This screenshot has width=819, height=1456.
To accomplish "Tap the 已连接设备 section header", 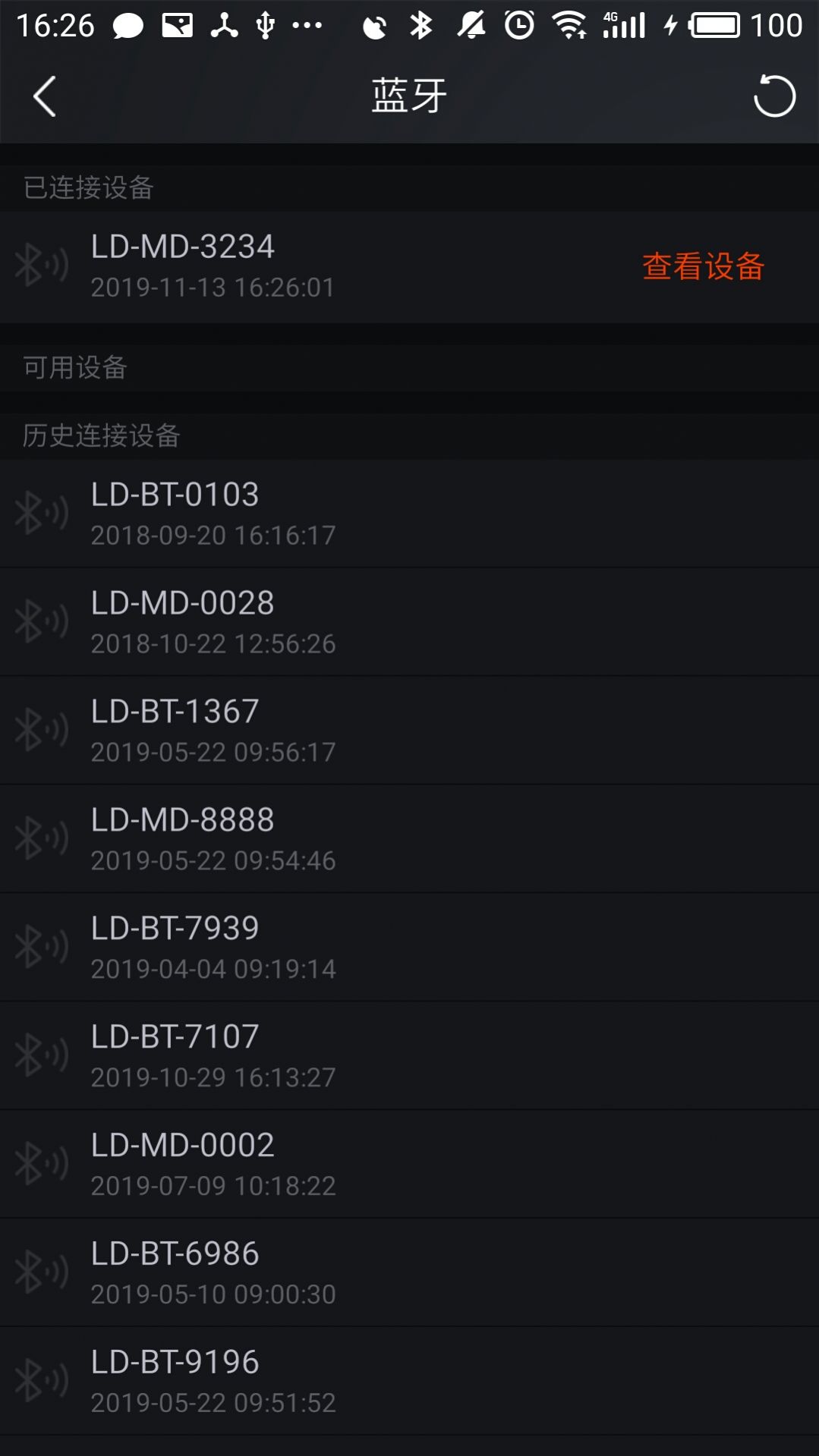I will pos(86,189).
